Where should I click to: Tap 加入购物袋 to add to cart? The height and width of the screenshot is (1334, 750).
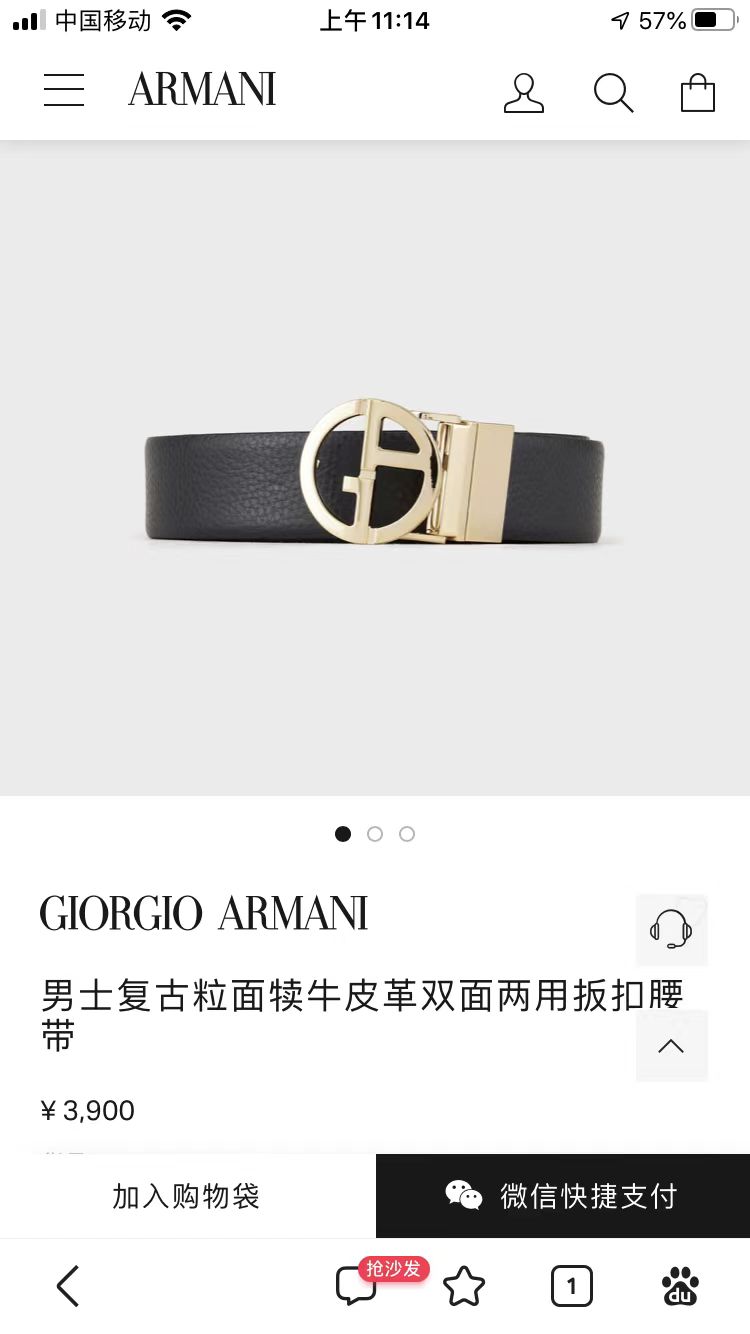[x=185, y=1195]
